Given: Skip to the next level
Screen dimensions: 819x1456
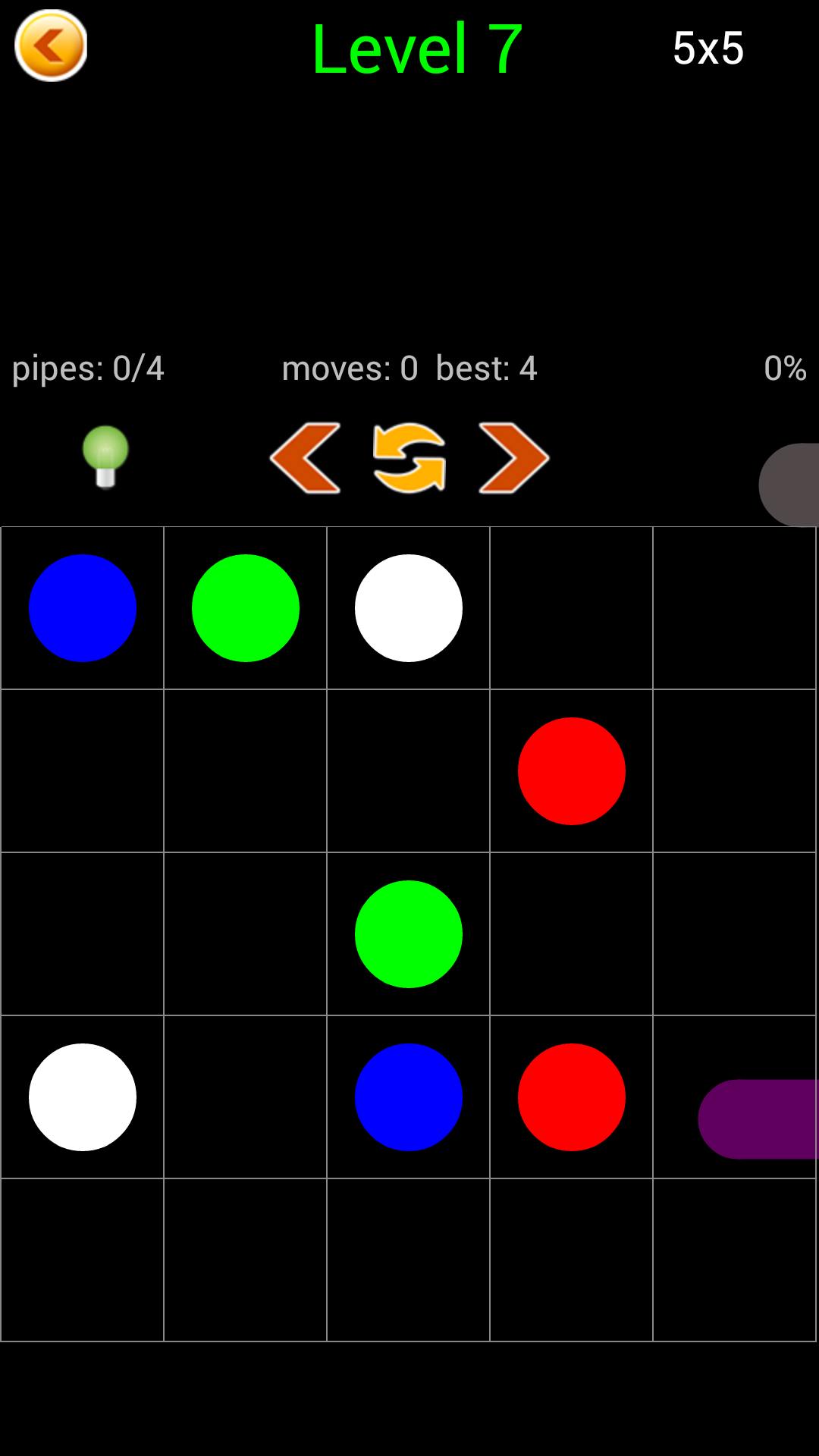Looking at the screenshot, I should click(513, 457).
